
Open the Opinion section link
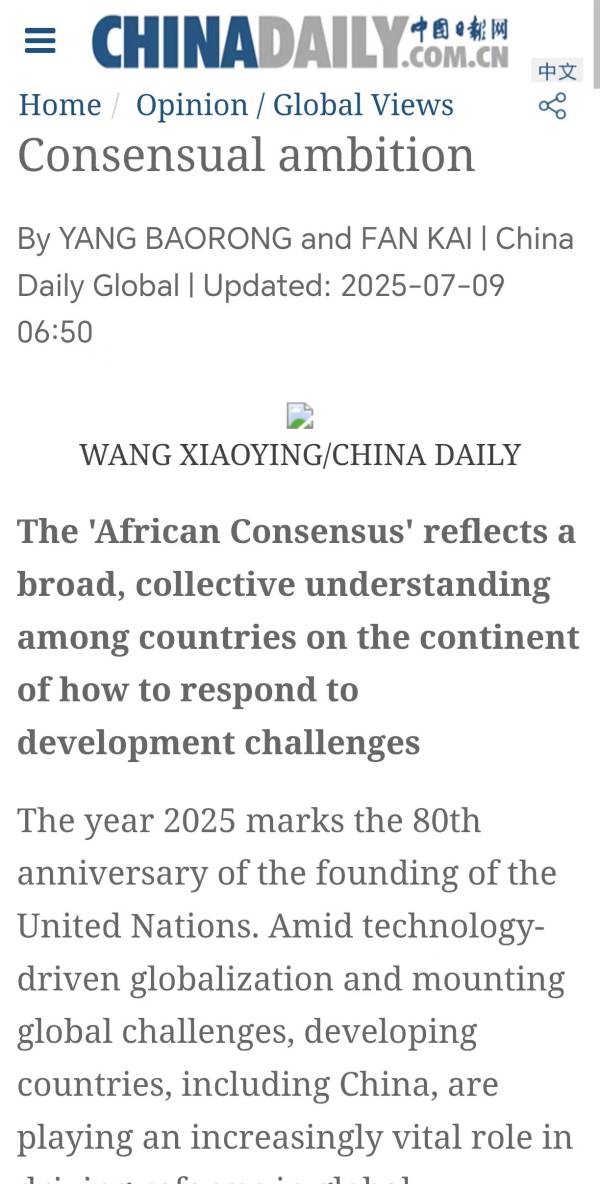[192, 104]
